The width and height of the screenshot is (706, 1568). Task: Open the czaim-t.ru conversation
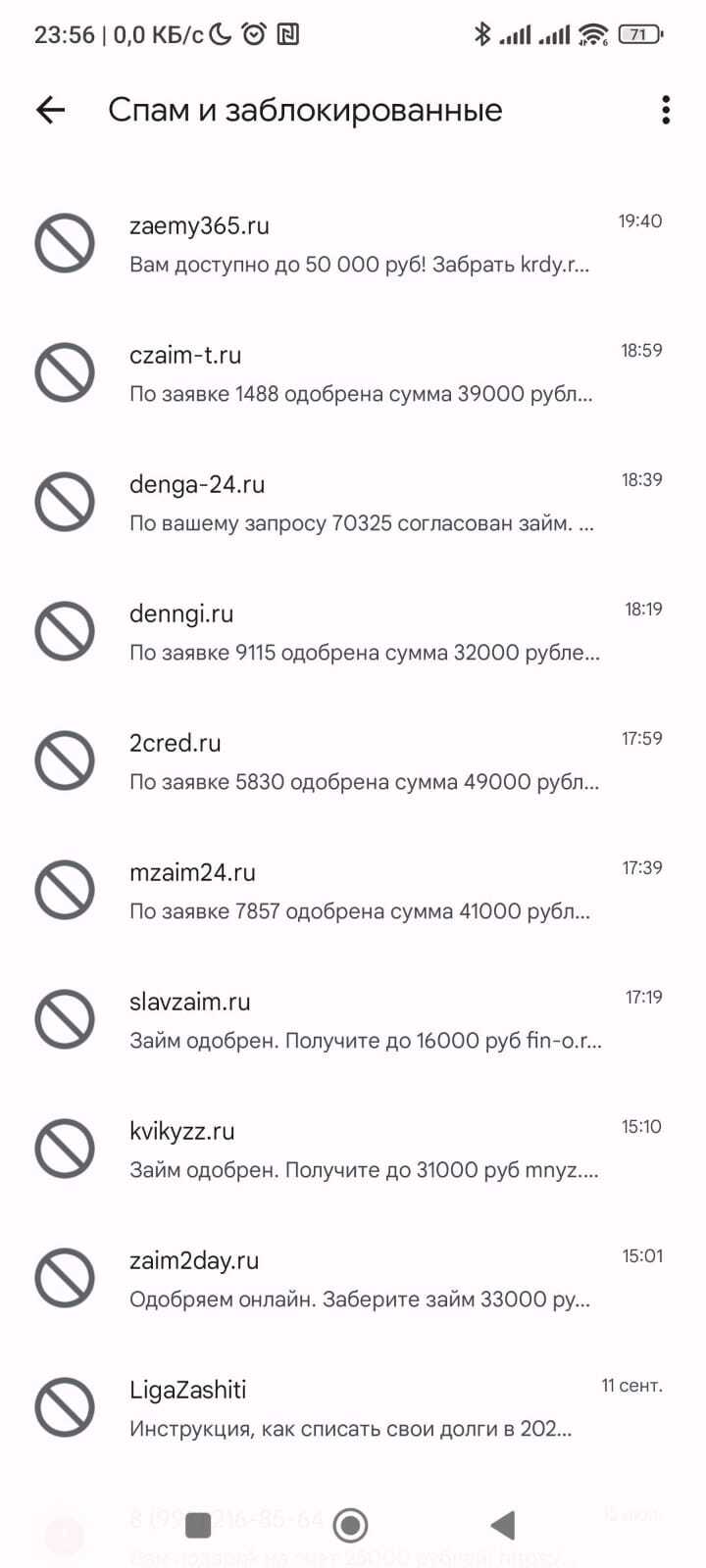click(353, 373)
